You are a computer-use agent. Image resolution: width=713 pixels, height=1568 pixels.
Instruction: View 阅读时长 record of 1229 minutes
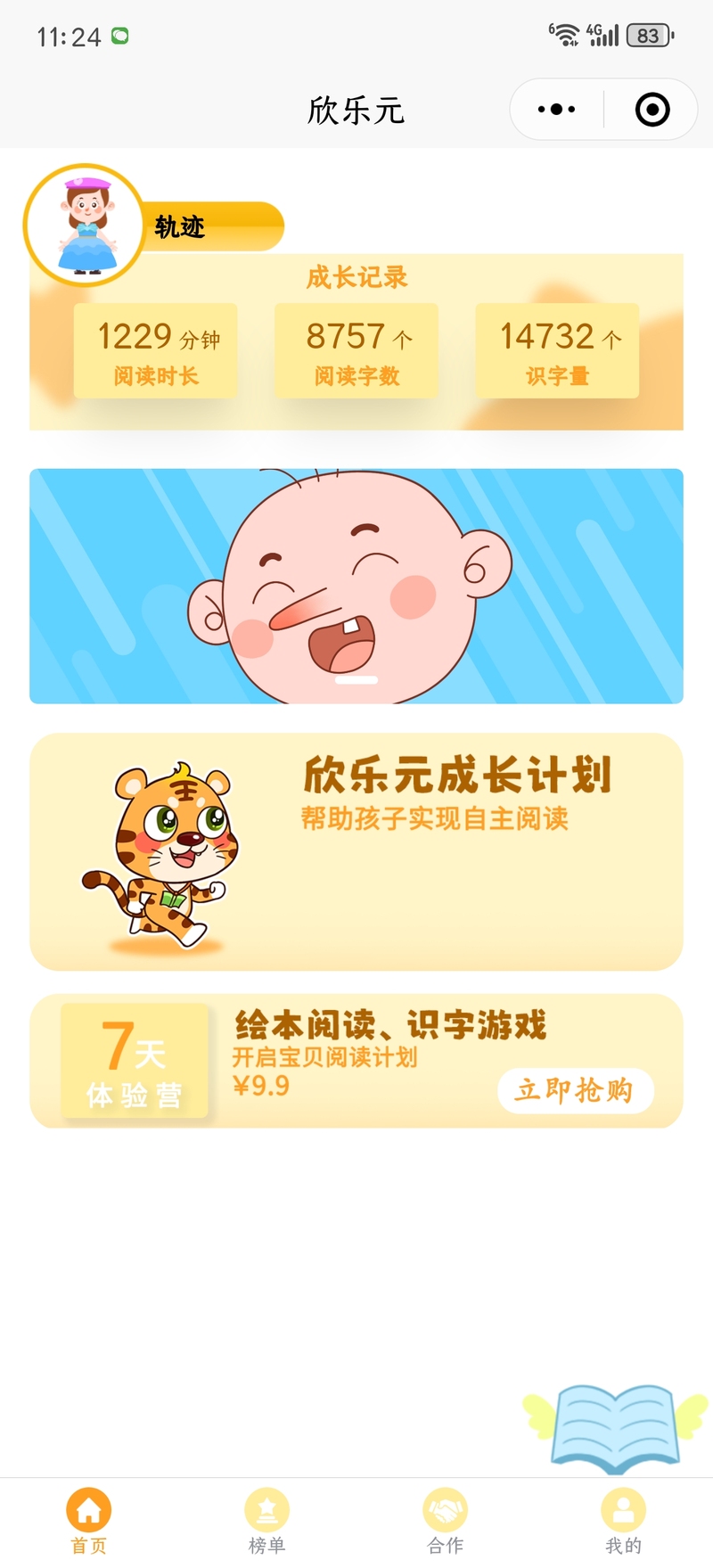tap(155, 350)
